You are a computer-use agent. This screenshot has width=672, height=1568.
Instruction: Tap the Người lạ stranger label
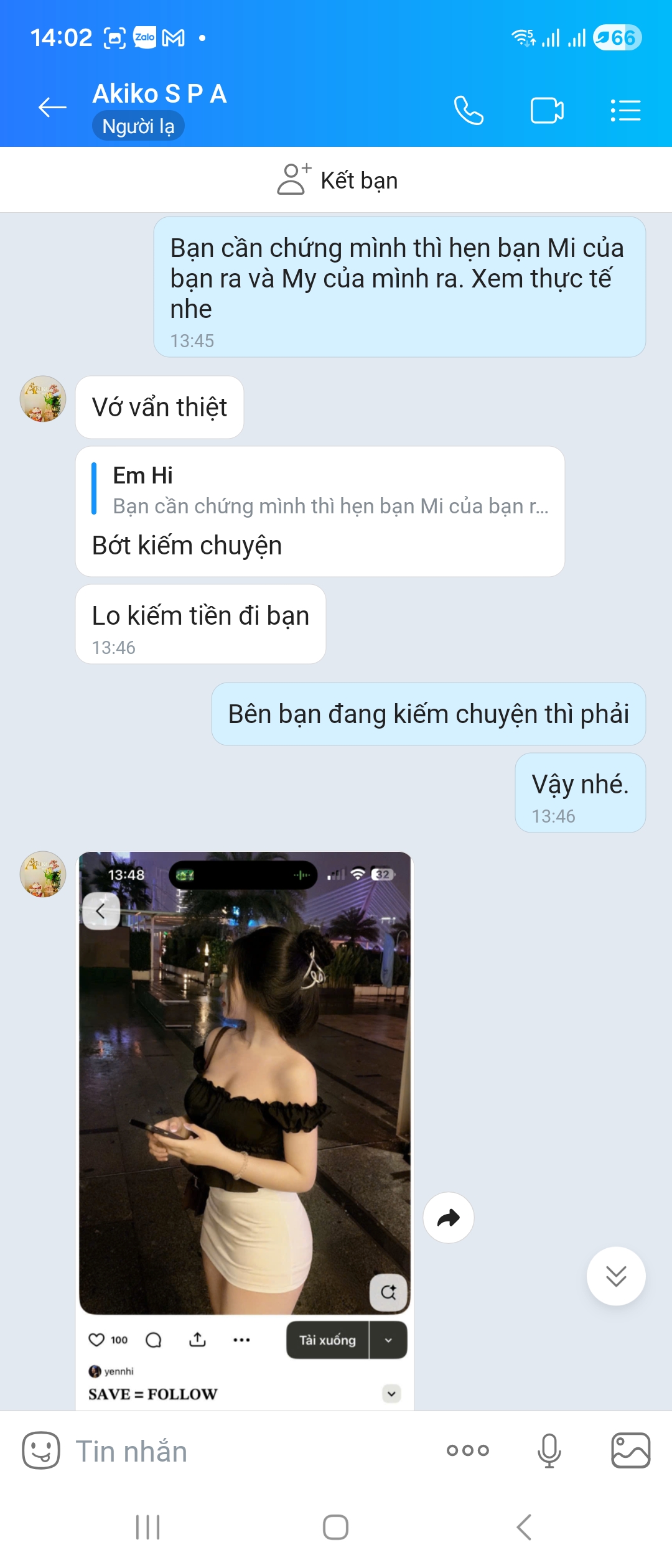[x=138, y=125]
